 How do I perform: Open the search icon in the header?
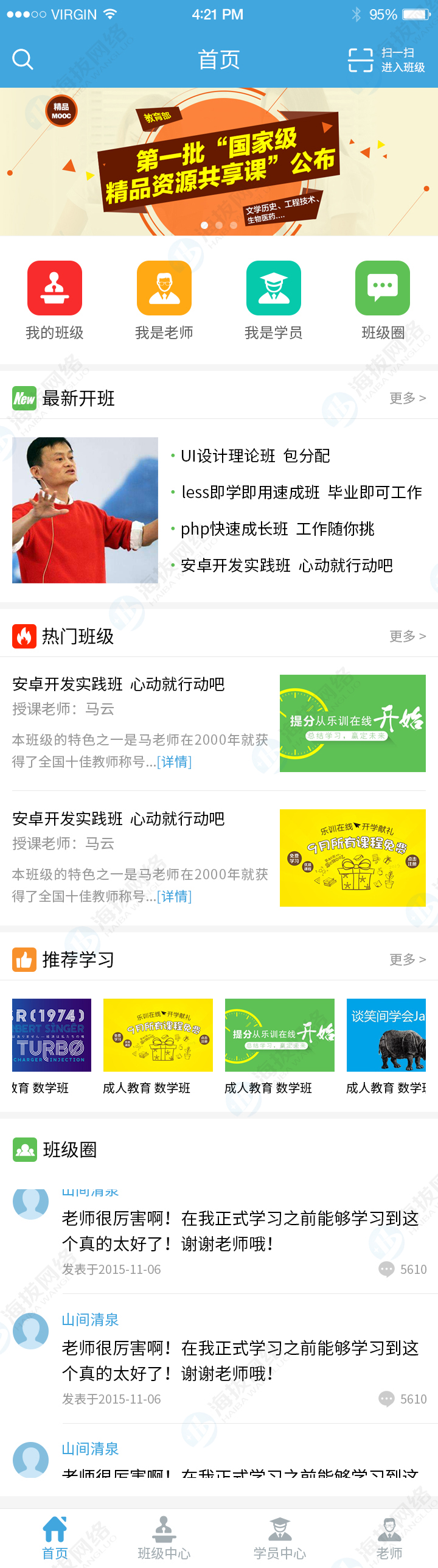[23, 60]
